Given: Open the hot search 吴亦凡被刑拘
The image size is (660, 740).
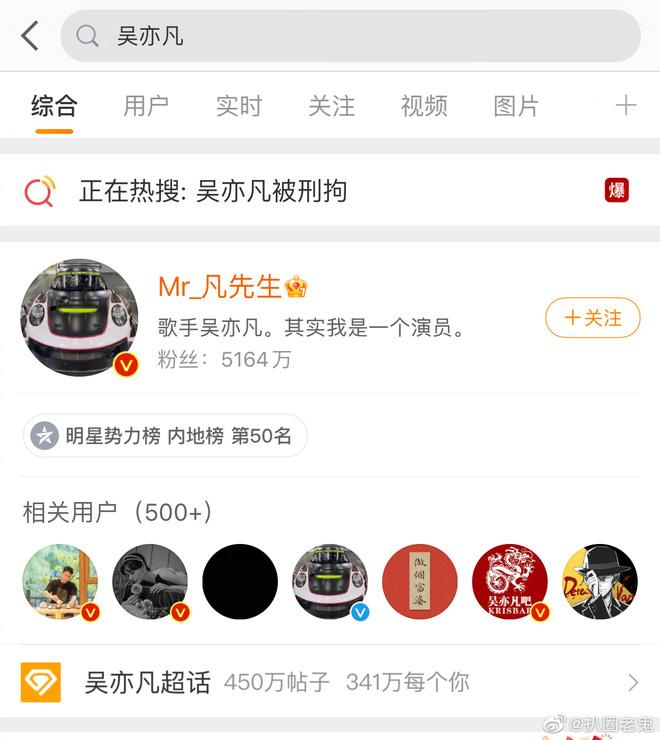Looking at the screenshot, I should (213, 190).
